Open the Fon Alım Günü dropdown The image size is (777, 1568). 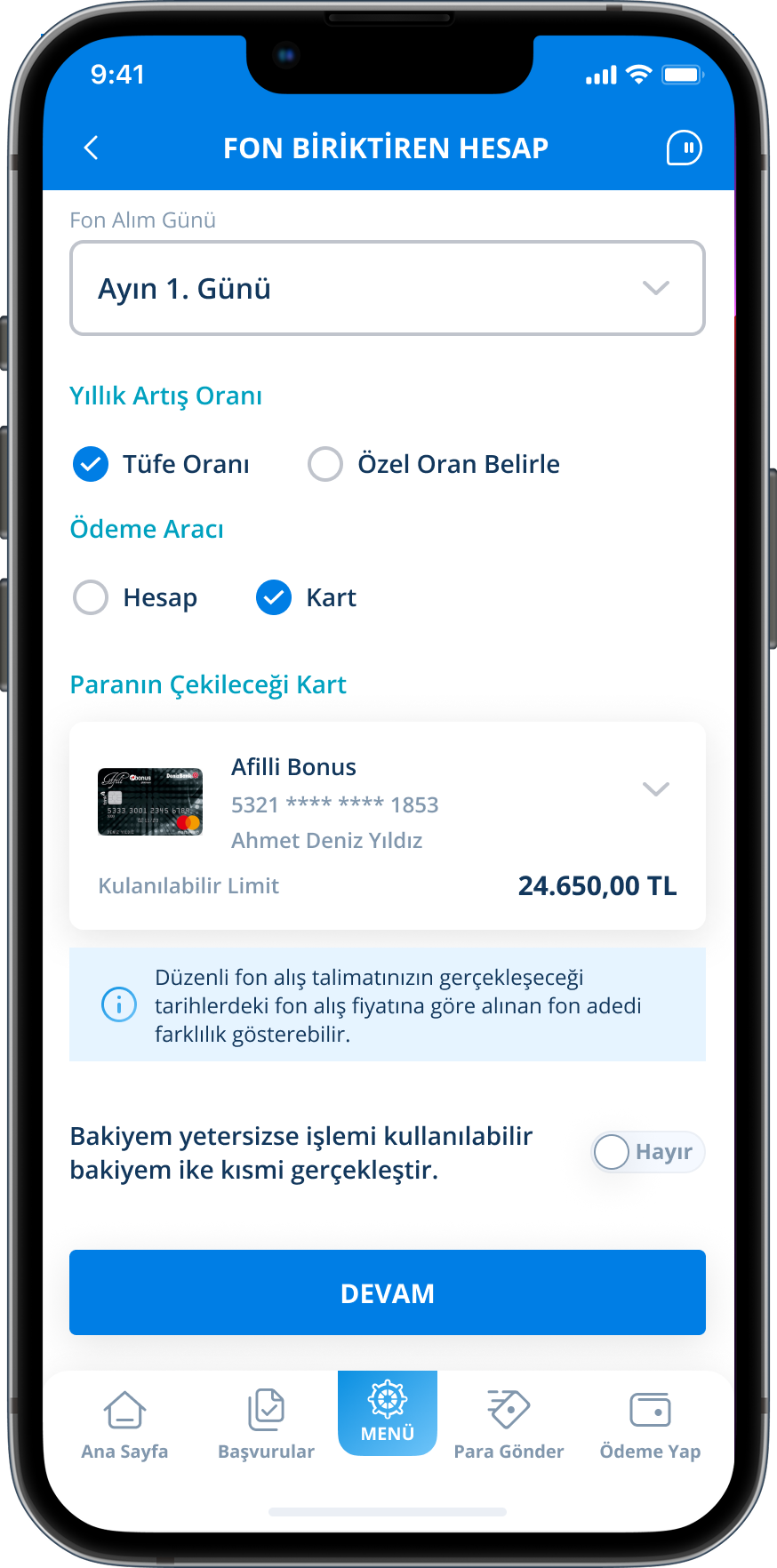[x=388, y=288]
